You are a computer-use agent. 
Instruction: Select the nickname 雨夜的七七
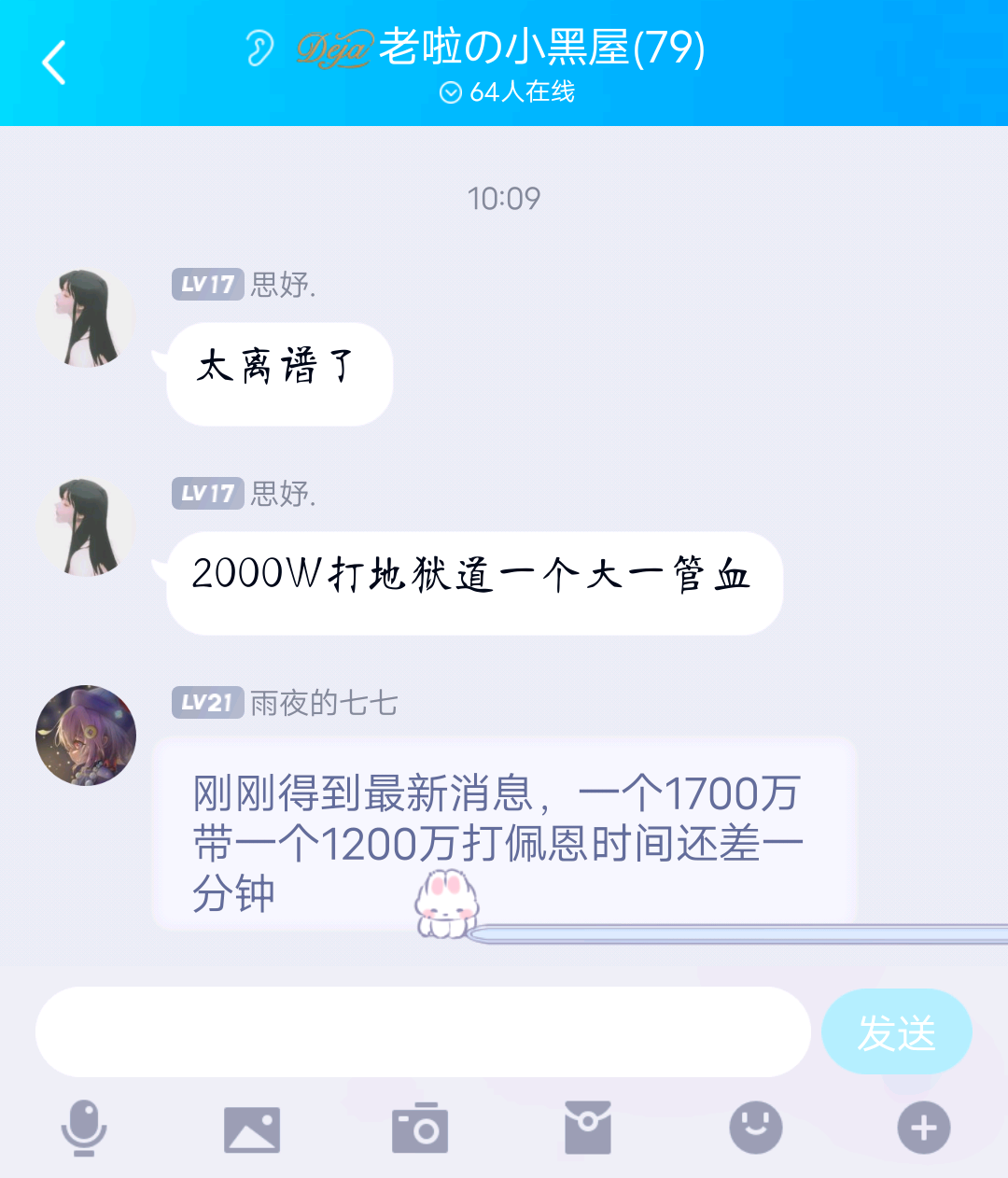tap(322, 703)
